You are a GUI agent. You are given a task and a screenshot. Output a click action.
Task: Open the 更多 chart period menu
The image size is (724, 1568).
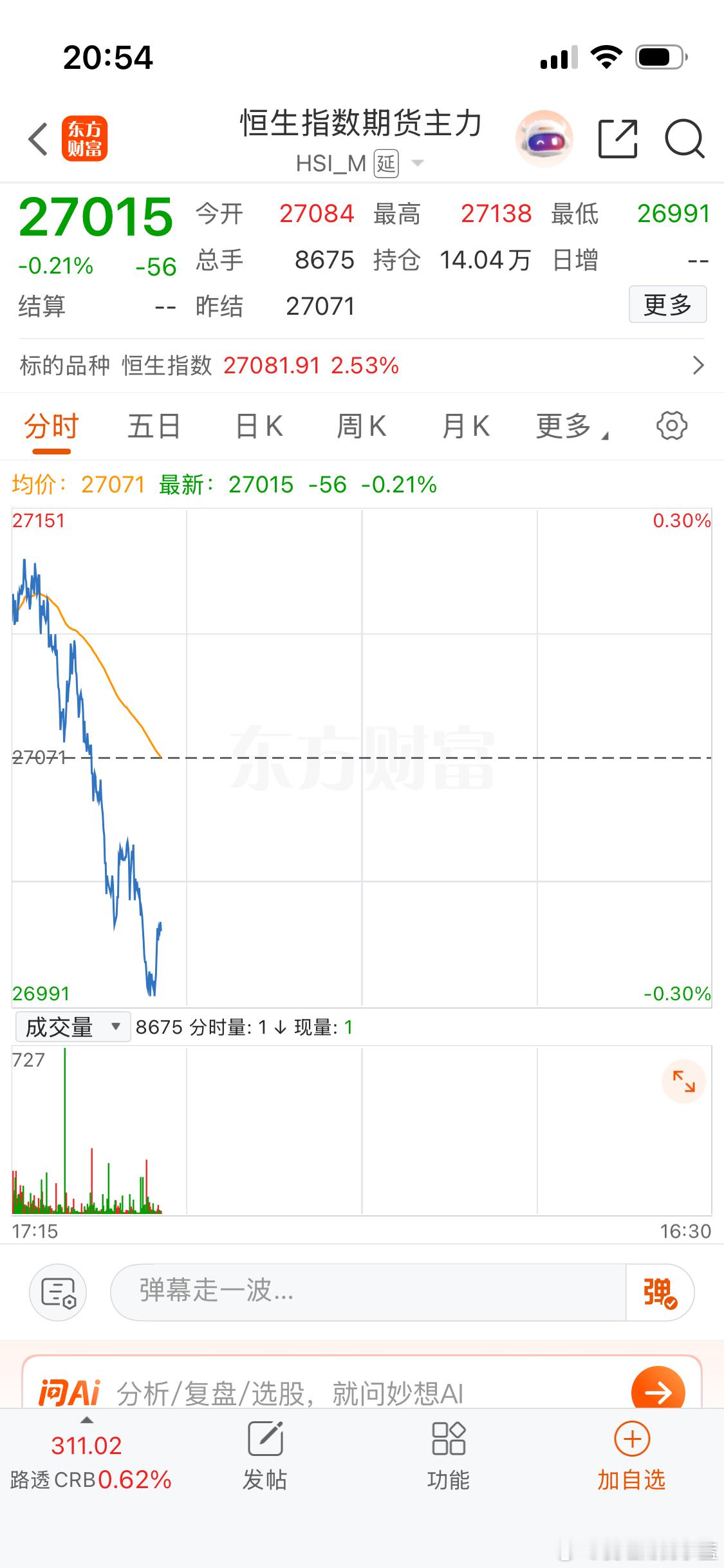point(569,425)
